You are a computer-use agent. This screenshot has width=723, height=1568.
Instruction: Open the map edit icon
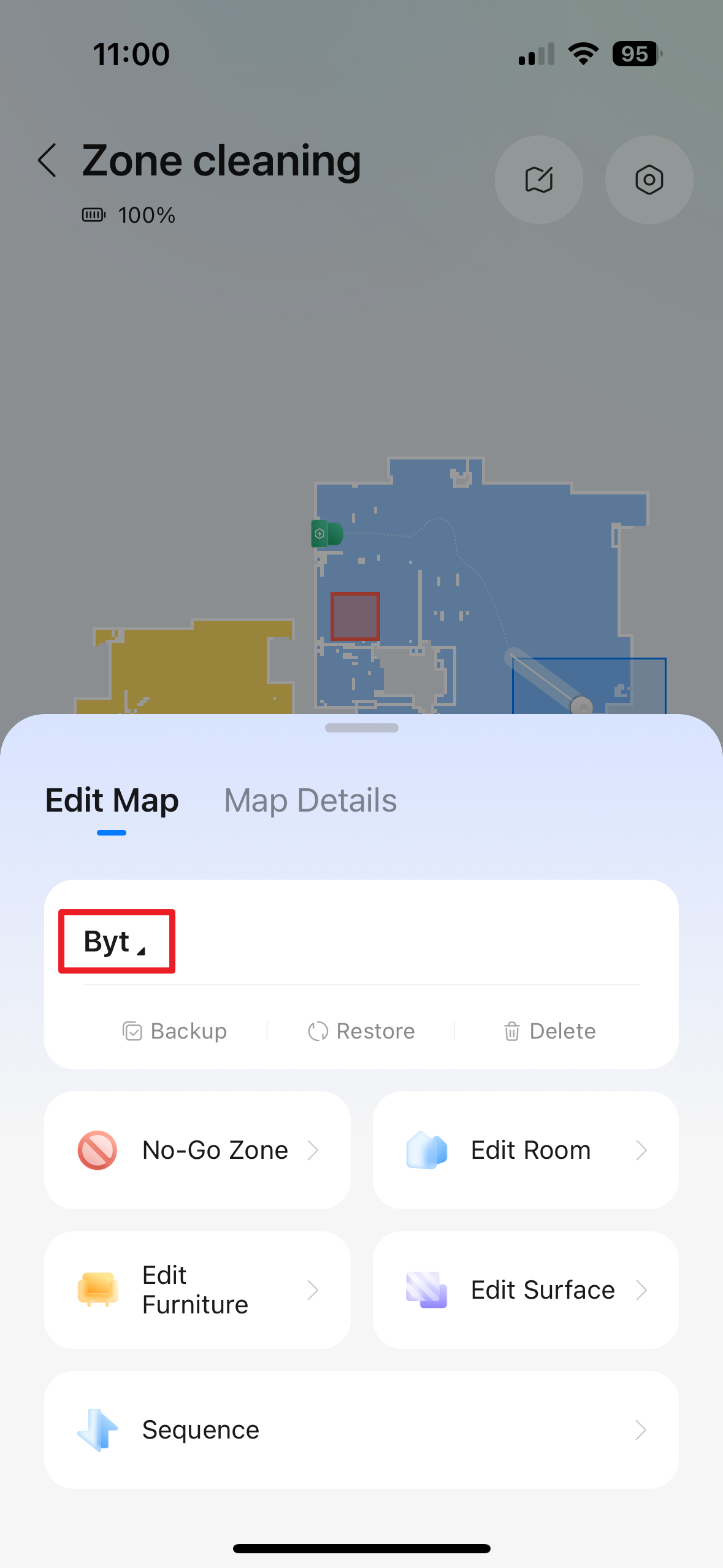(x=538, y=180)
